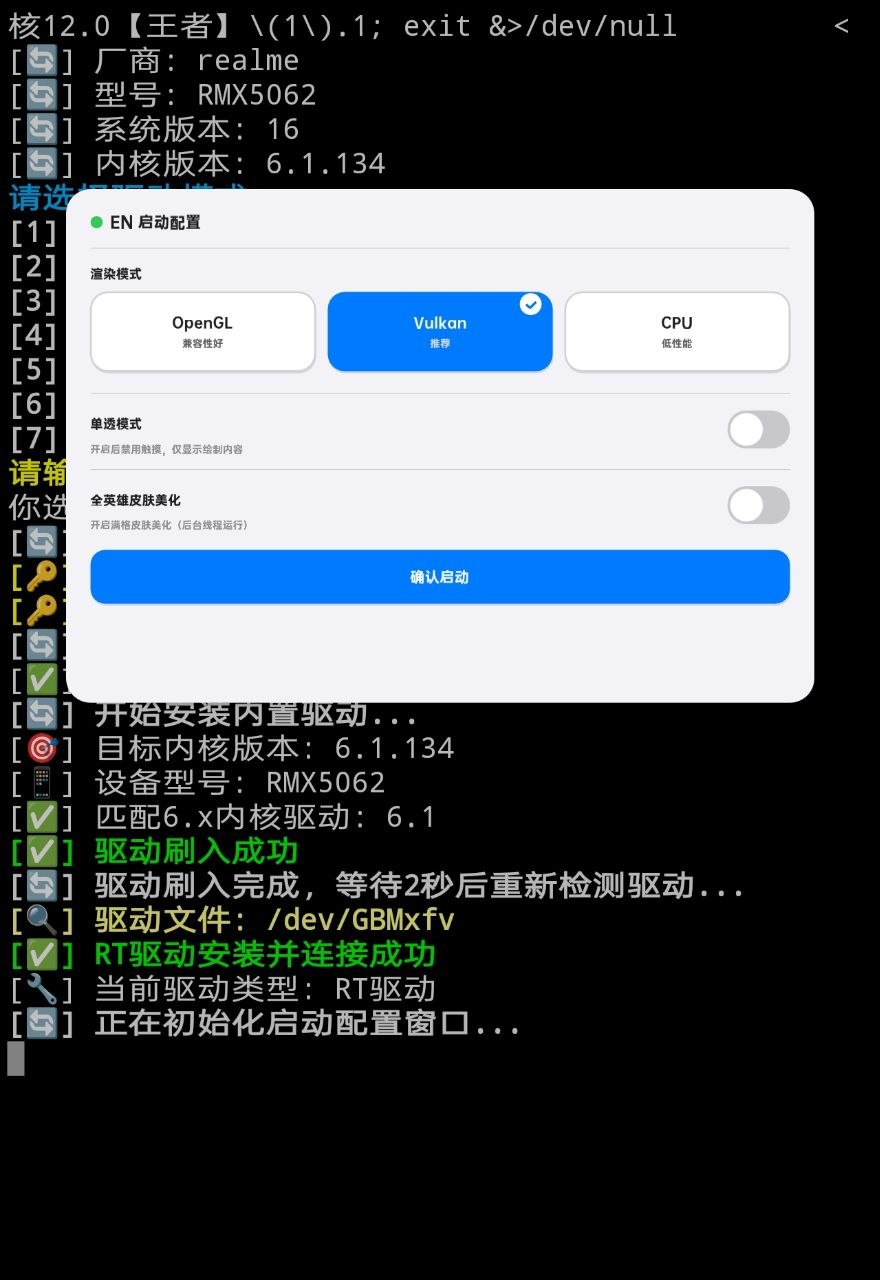Screen dimensions: 880x1280
Task: Enable the 全英雄皮肤美化 switch
Action: [758, 505]
